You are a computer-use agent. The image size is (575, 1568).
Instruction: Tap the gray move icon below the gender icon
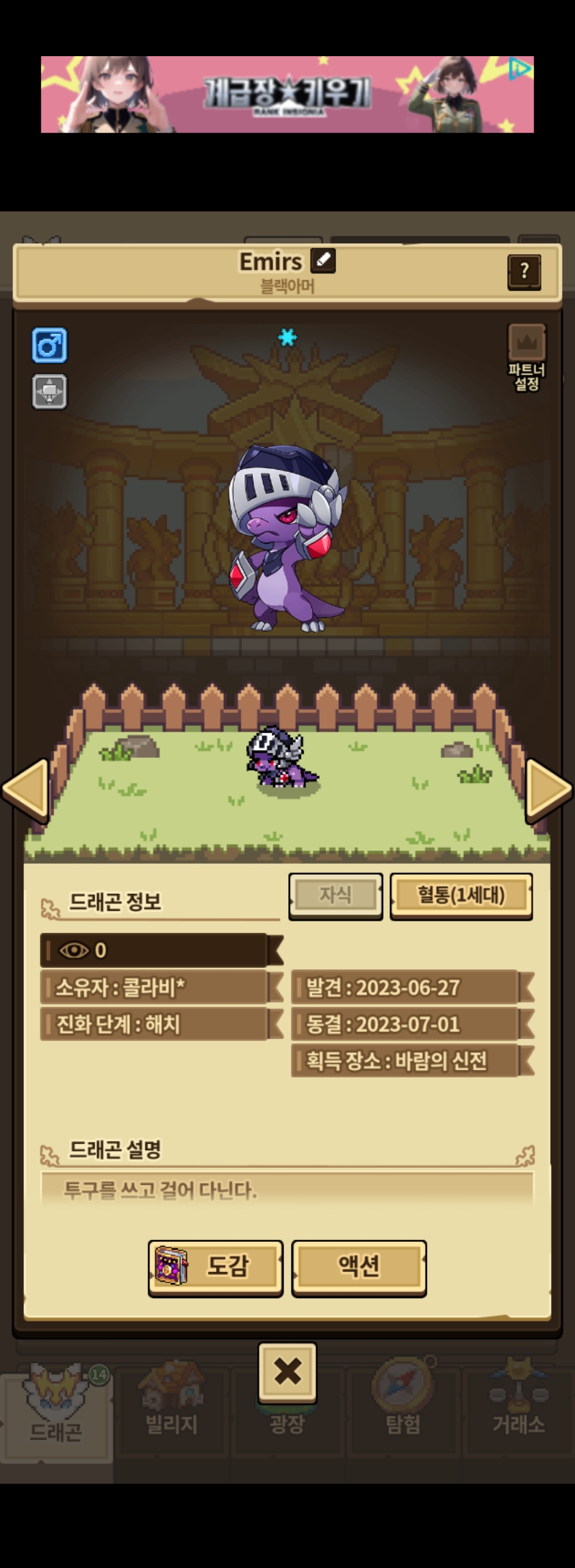49,392
